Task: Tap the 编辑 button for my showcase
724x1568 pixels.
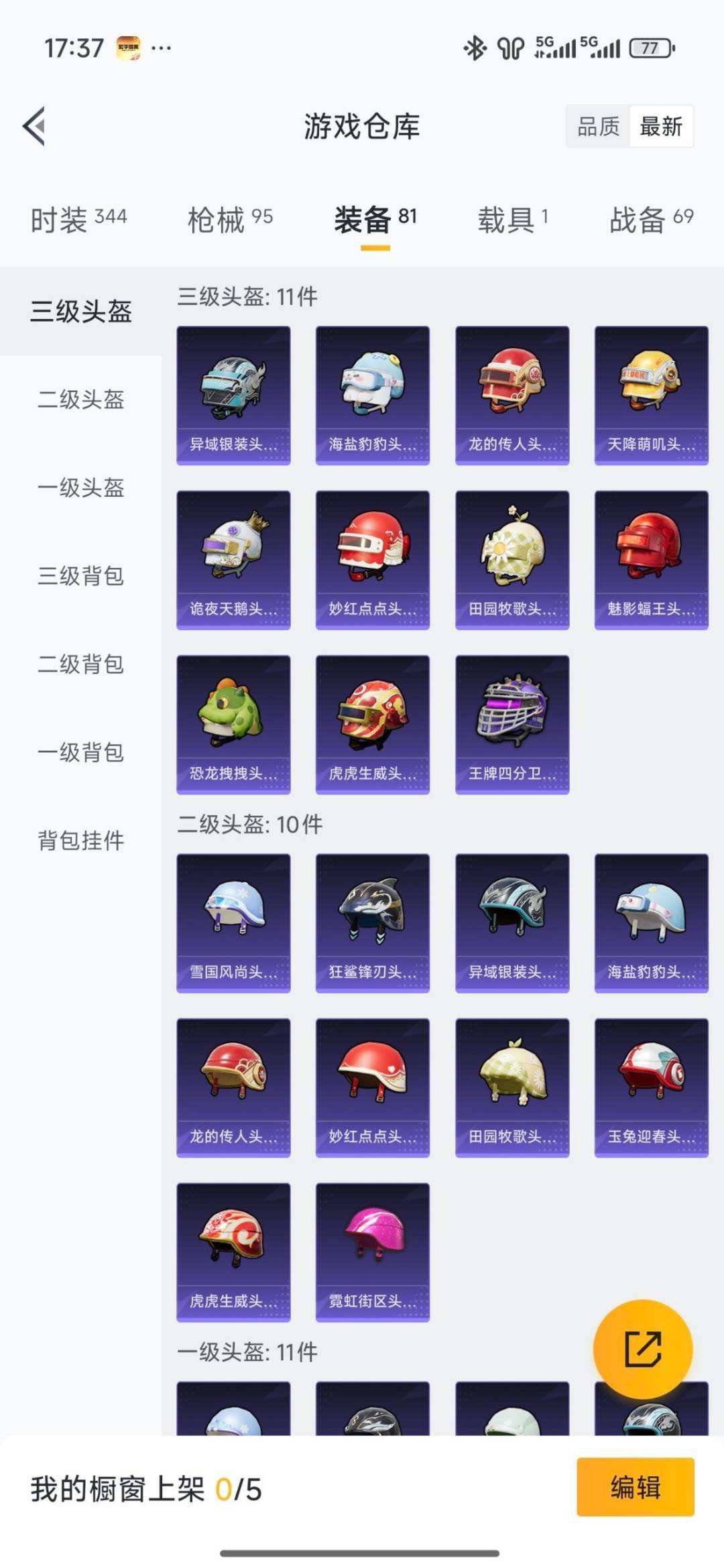Action: pyautogui.click(x=635, y=1487)
